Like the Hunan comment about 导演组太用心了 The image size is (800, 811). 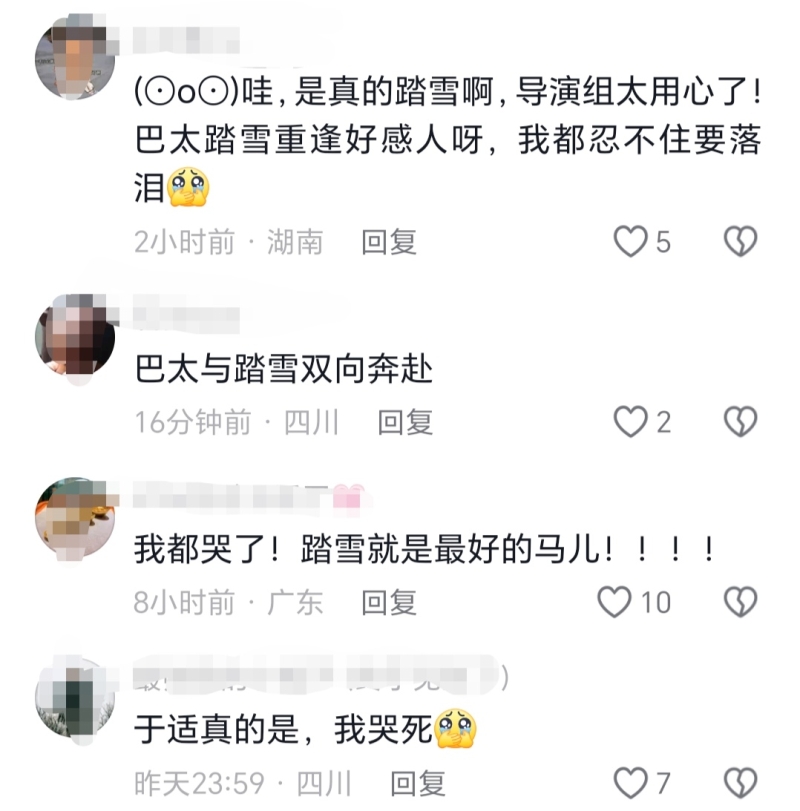[630, 242]
